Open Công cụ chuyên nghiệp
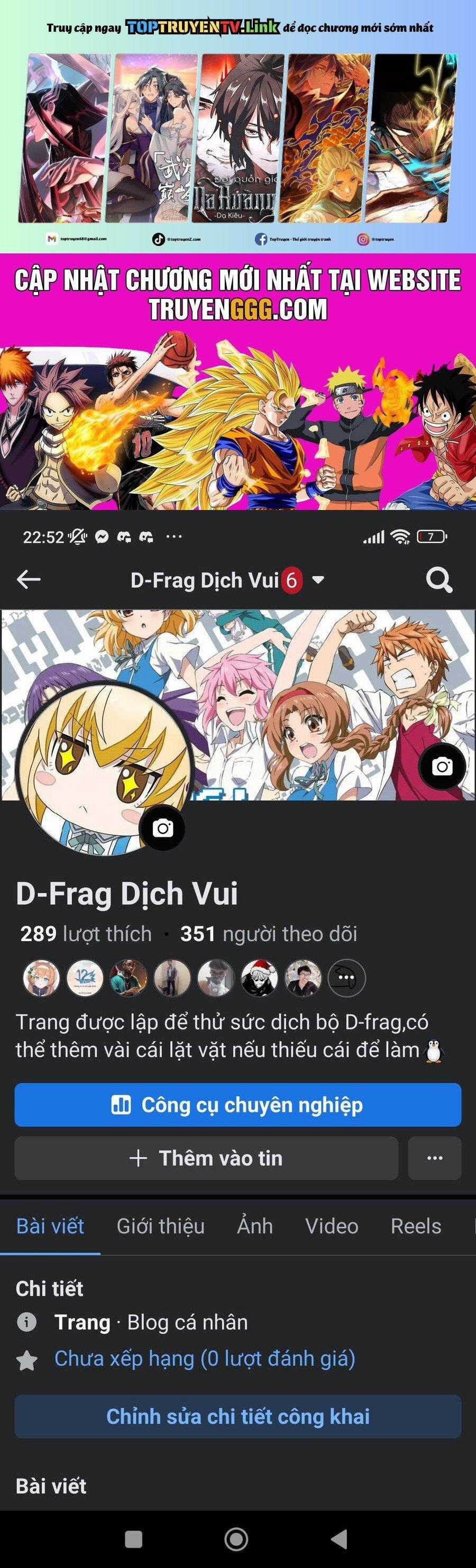Viewport: 476px width, 1568px height. pos(237,1104)
